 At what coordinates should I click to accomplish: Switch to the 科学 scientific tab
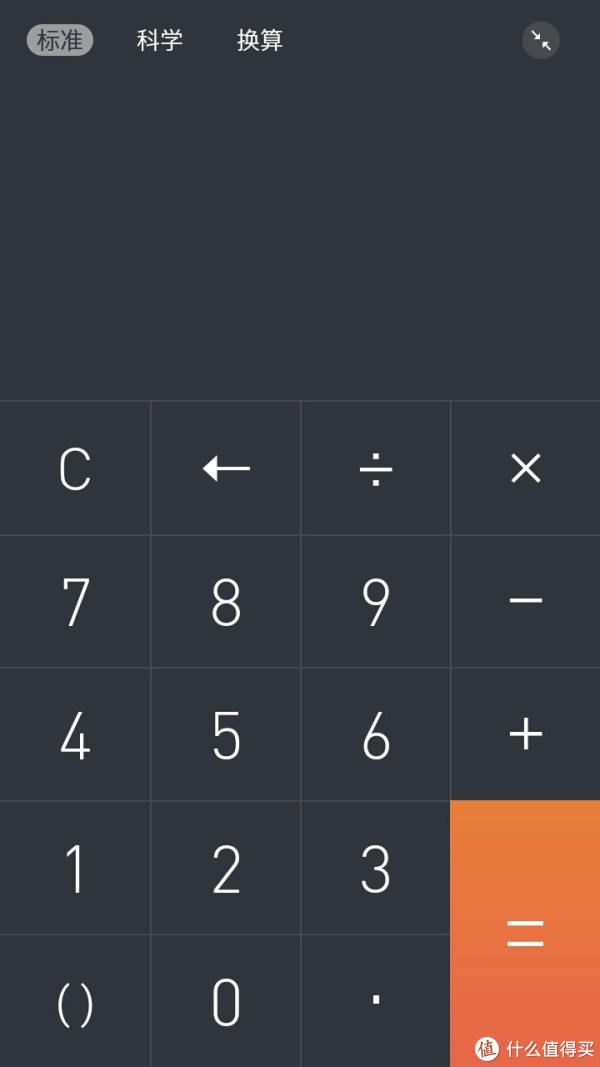tap(160, 40)
